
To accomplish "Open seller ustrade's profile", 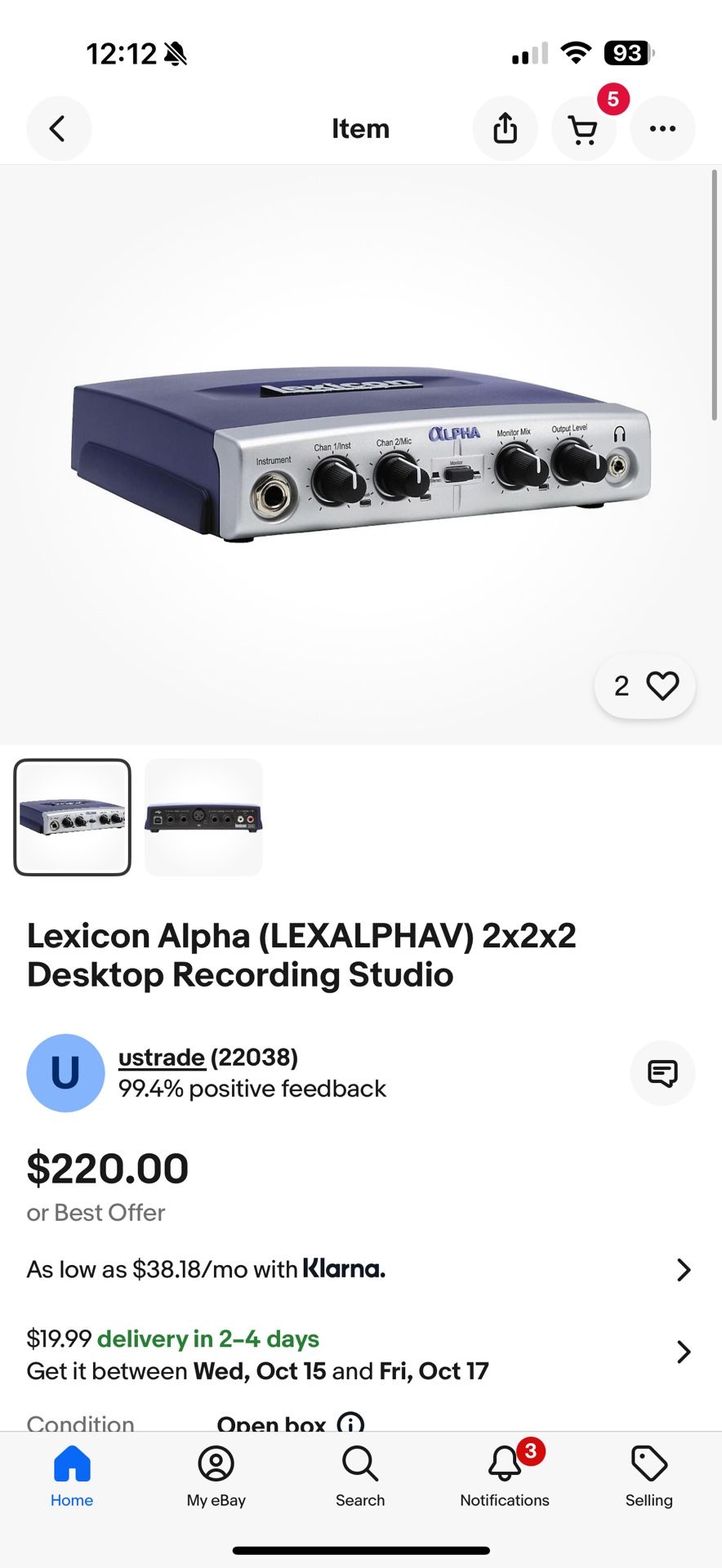I will (x=162, y=1058).
